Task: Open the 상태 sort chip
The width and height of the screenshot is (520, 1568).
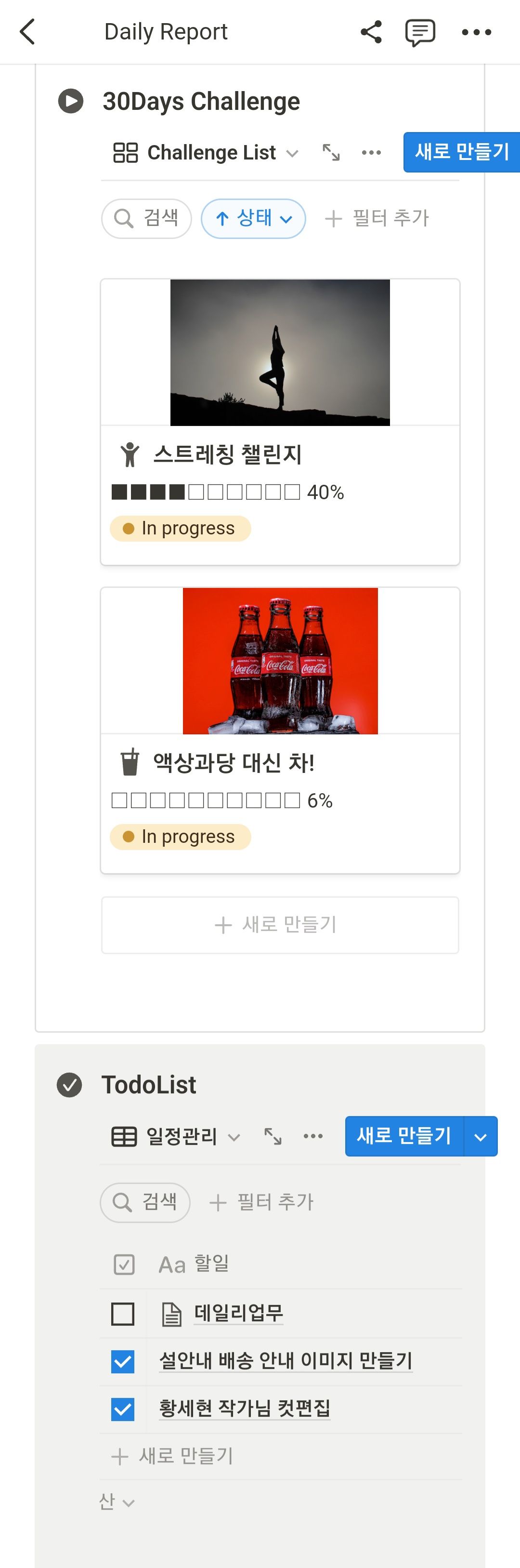Action: [253, 218]
